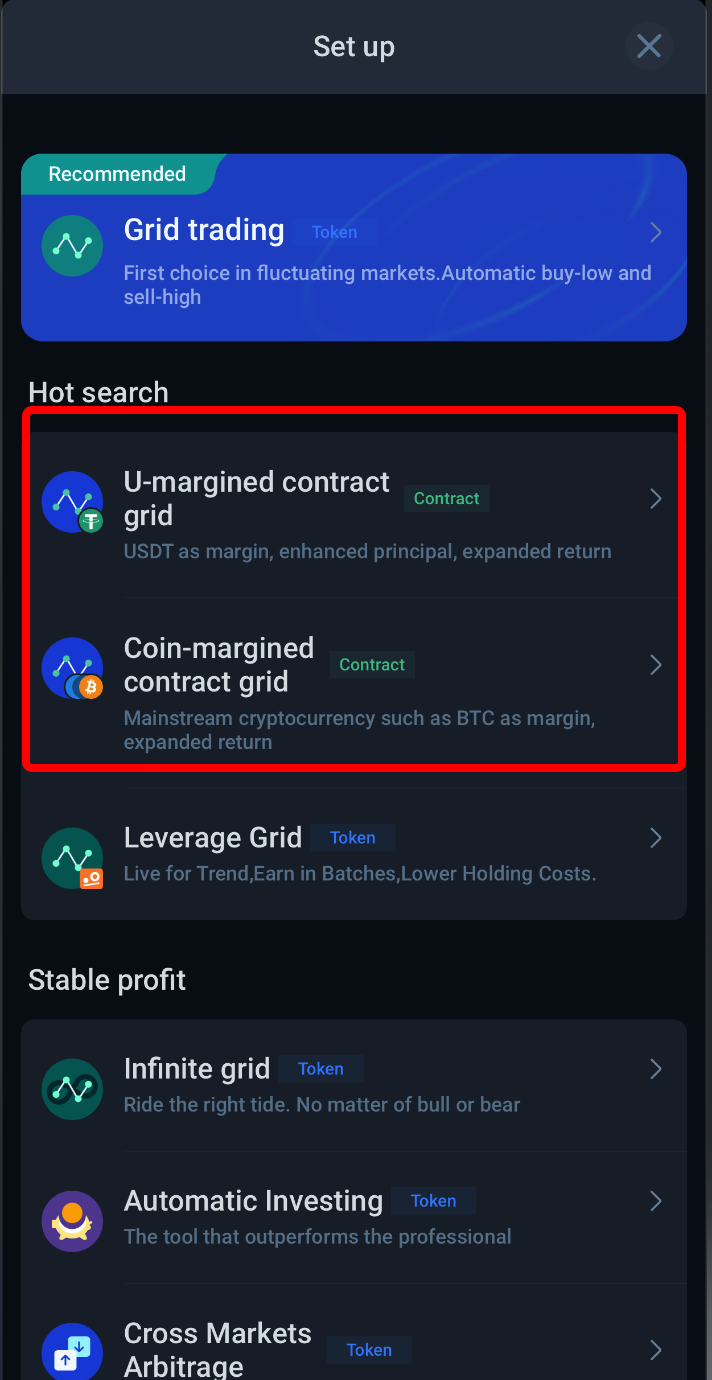Open Automatic Investing
The image size is (712, 1380).
tap(354, 1218)
